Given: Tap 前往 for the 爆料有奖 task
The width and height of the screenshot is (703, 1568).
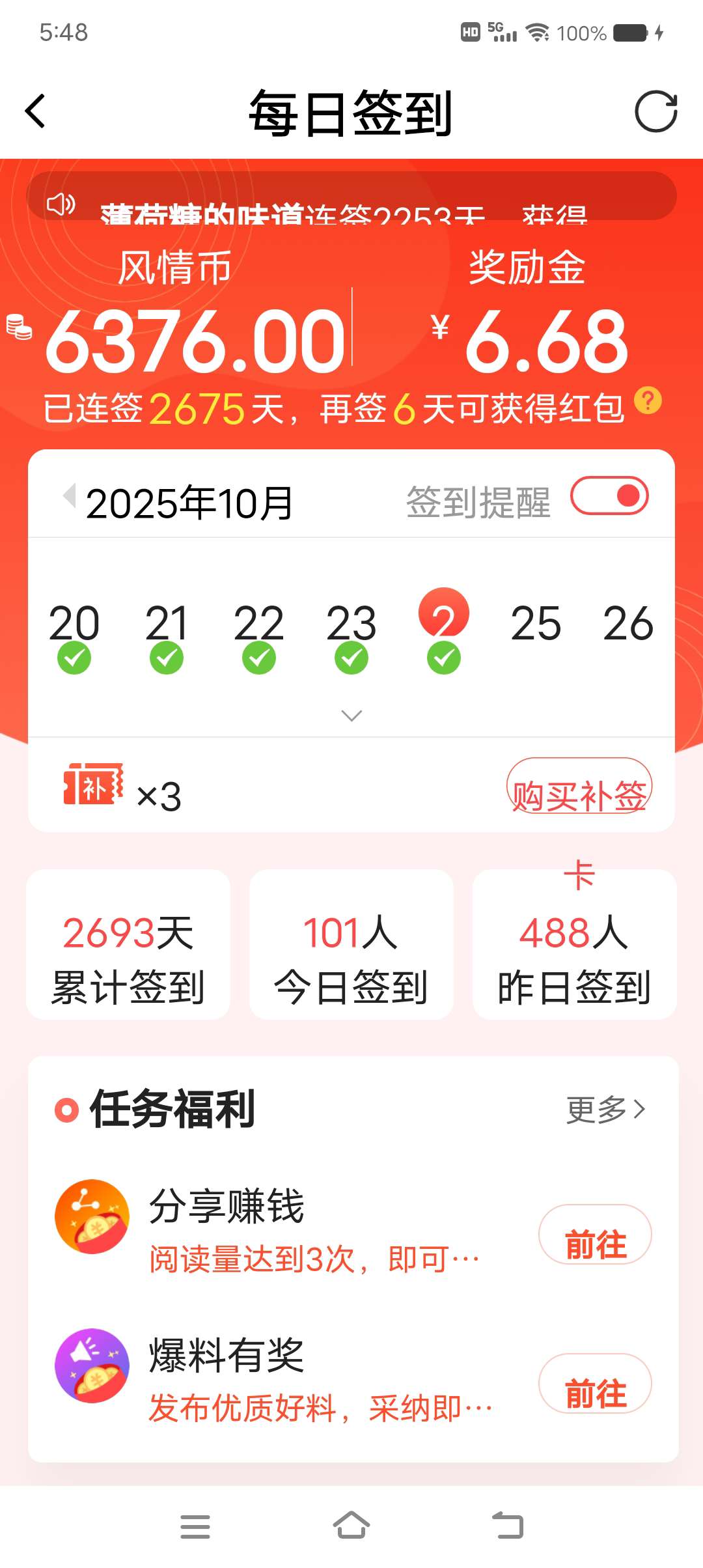Looking at the screenshot, I should click(x=595, y=1384).
